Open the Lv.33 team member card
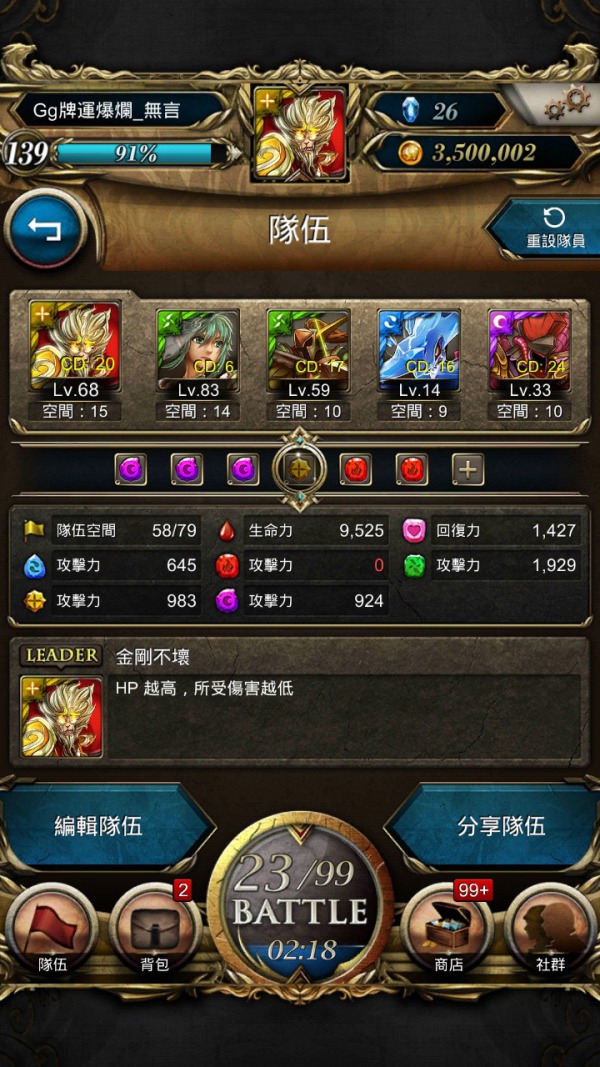Viewport: 600px width, 1067px height. [529, 363]
